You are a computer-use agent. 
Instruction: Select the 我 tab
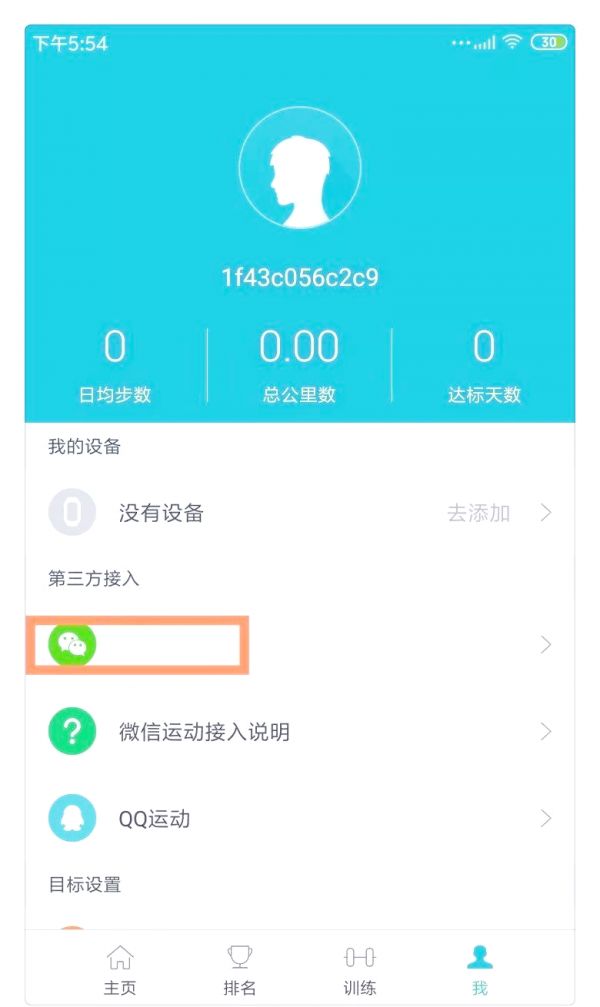click(x=480, y=969)
